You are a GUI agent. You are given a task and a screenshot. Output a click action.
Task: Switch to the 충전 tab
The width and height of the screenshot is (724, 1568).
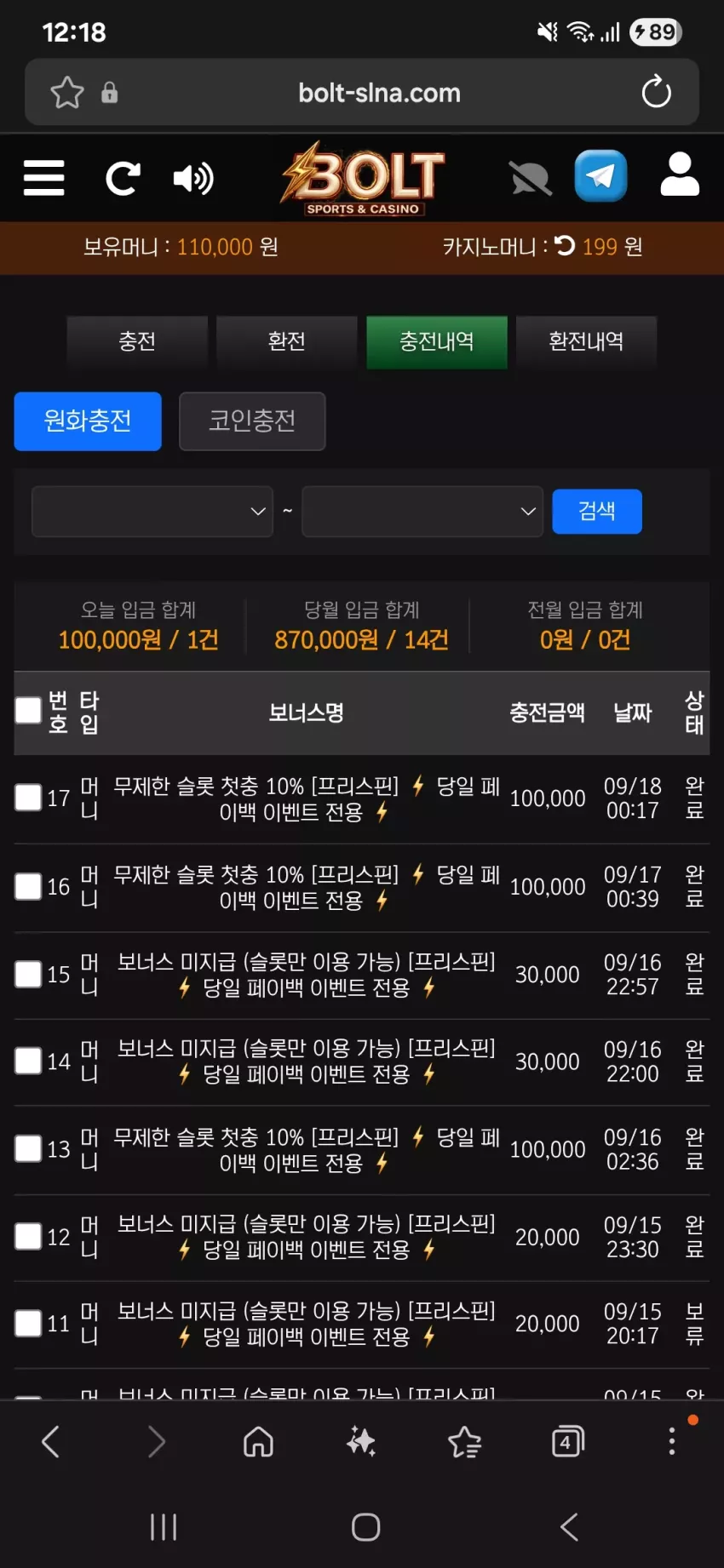pyautogui.click(x=137, y=342)
